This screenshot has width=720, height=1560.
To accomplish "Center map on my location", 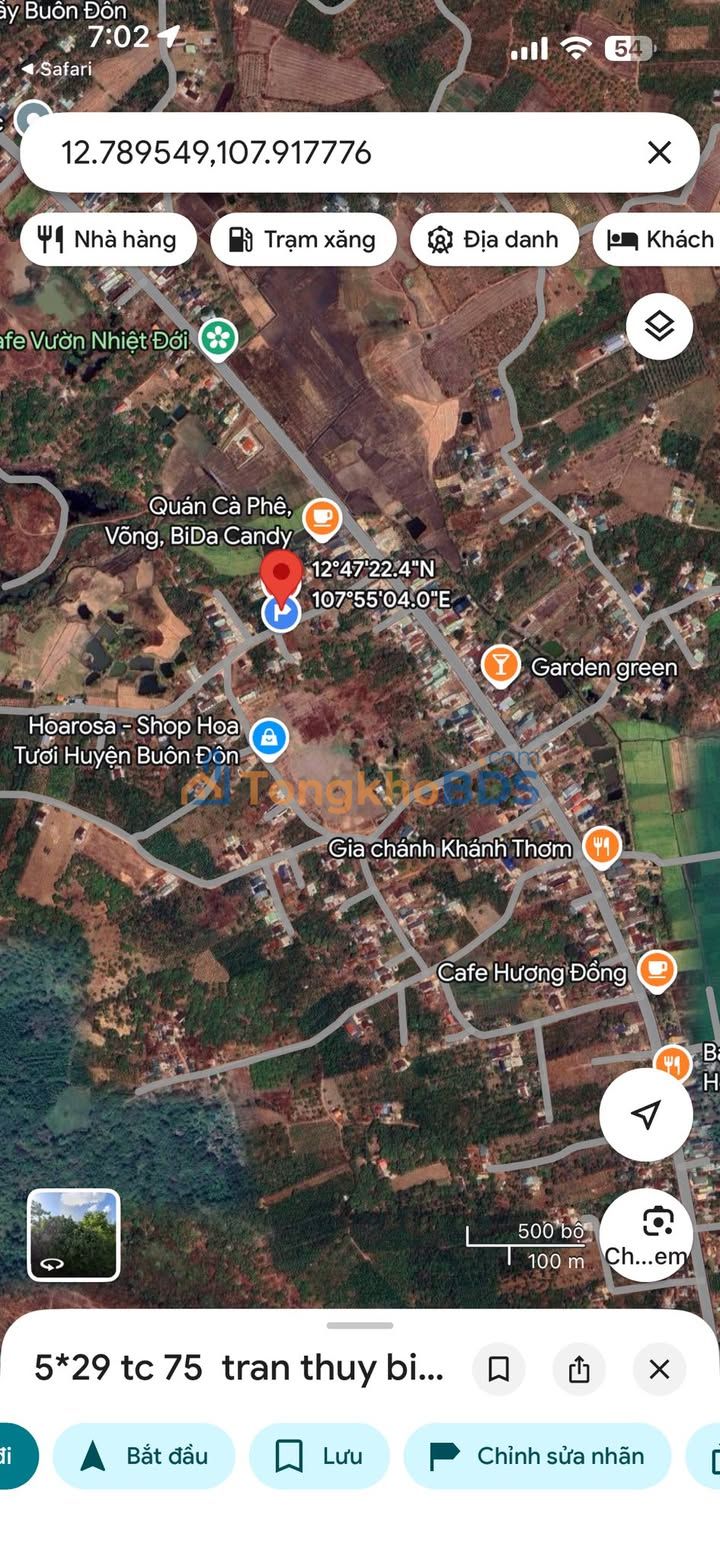I will click(646, 1114).
